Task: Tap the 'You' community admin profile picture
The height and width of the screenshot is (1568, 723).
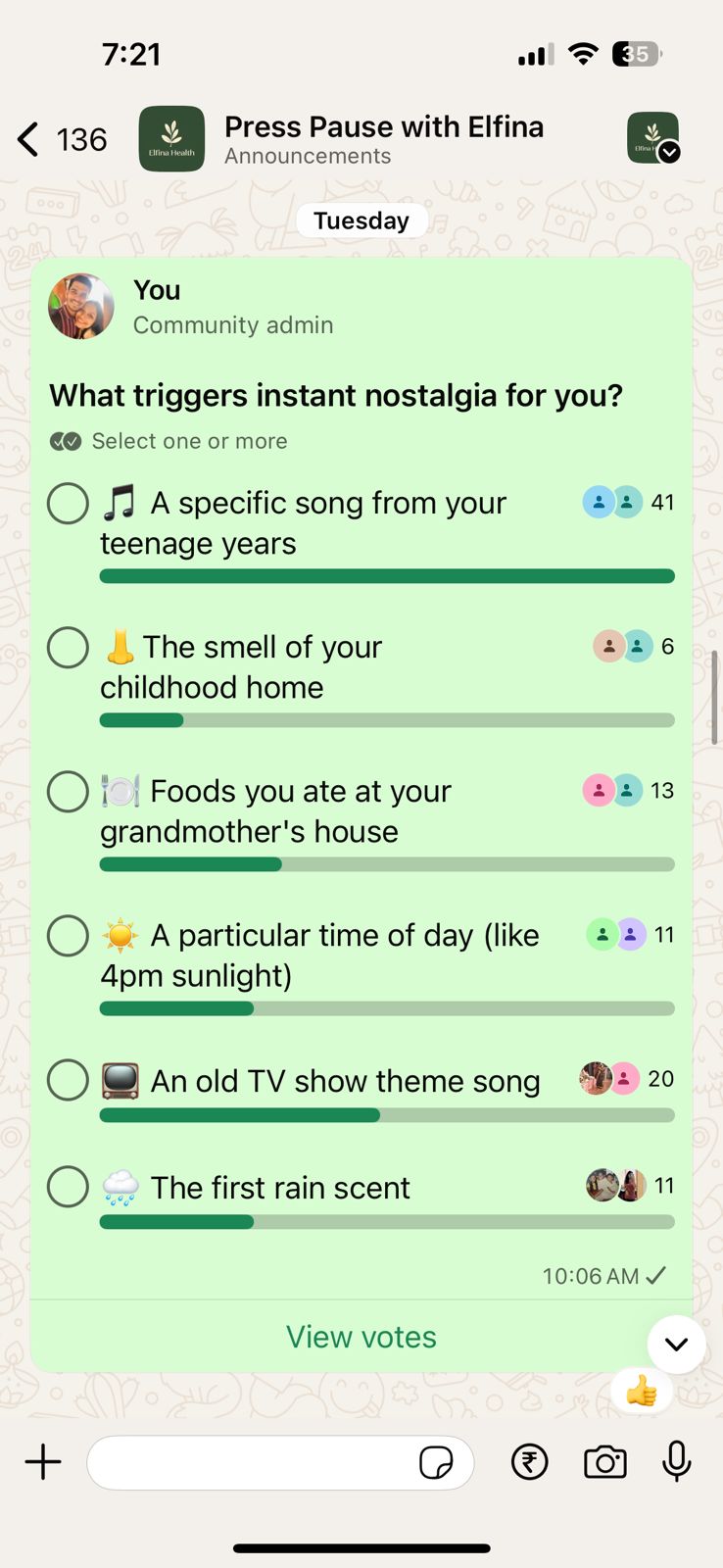Action: [81, 306]
